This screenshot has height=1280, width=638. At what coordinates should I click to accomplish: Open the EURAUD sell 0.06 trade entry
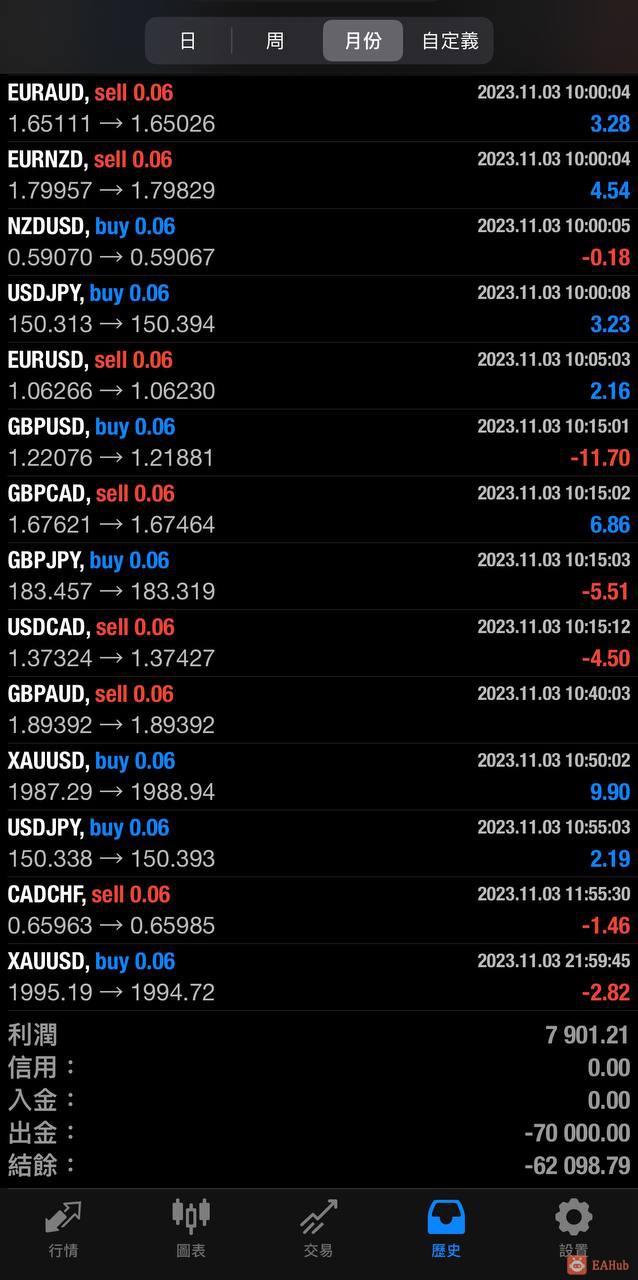[319, 108]
